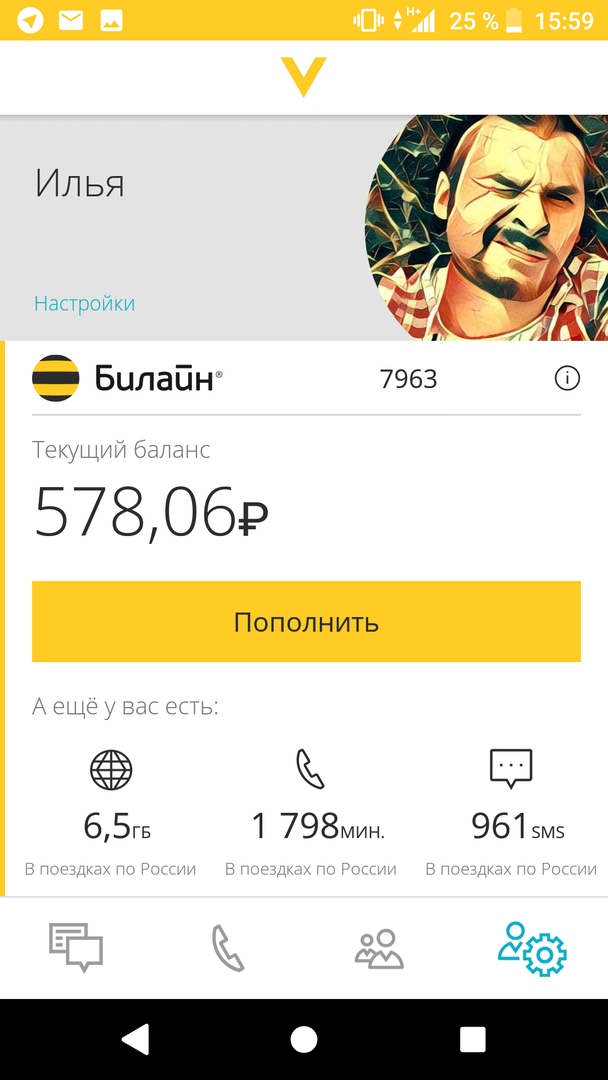This screenshot has width=608, height=1080.
Task: Open the messages tab in bottom bar
Action: click(76, 947)
